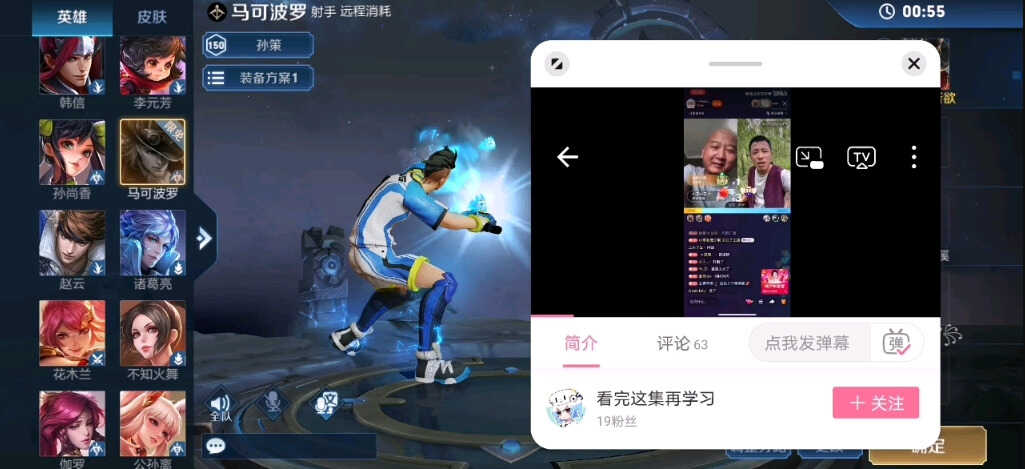The image size is (1025, 469).
Task: Close the floating video window
Action: point(913,64)
